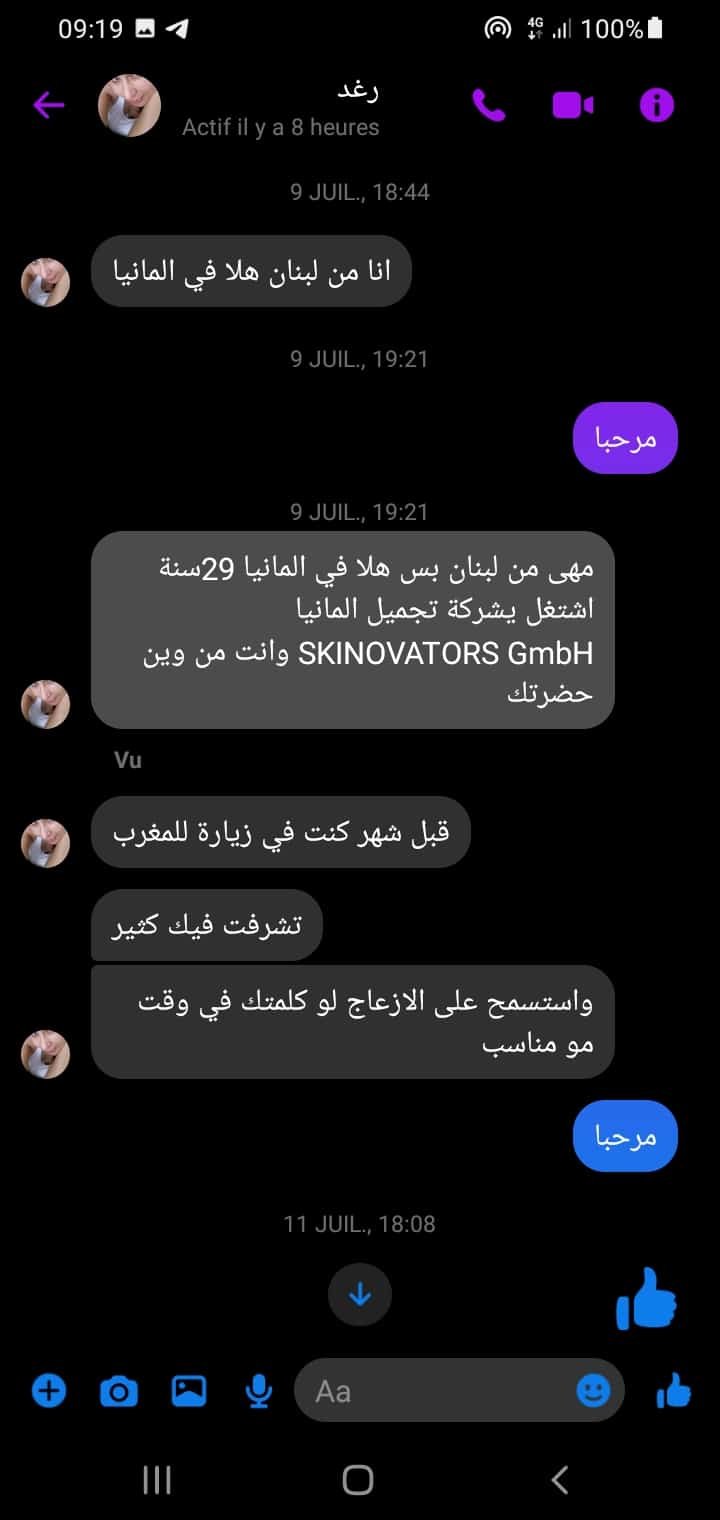Go back to the chats list
720x1520 pixels.
pyautogui.click(x=48, y=105)
